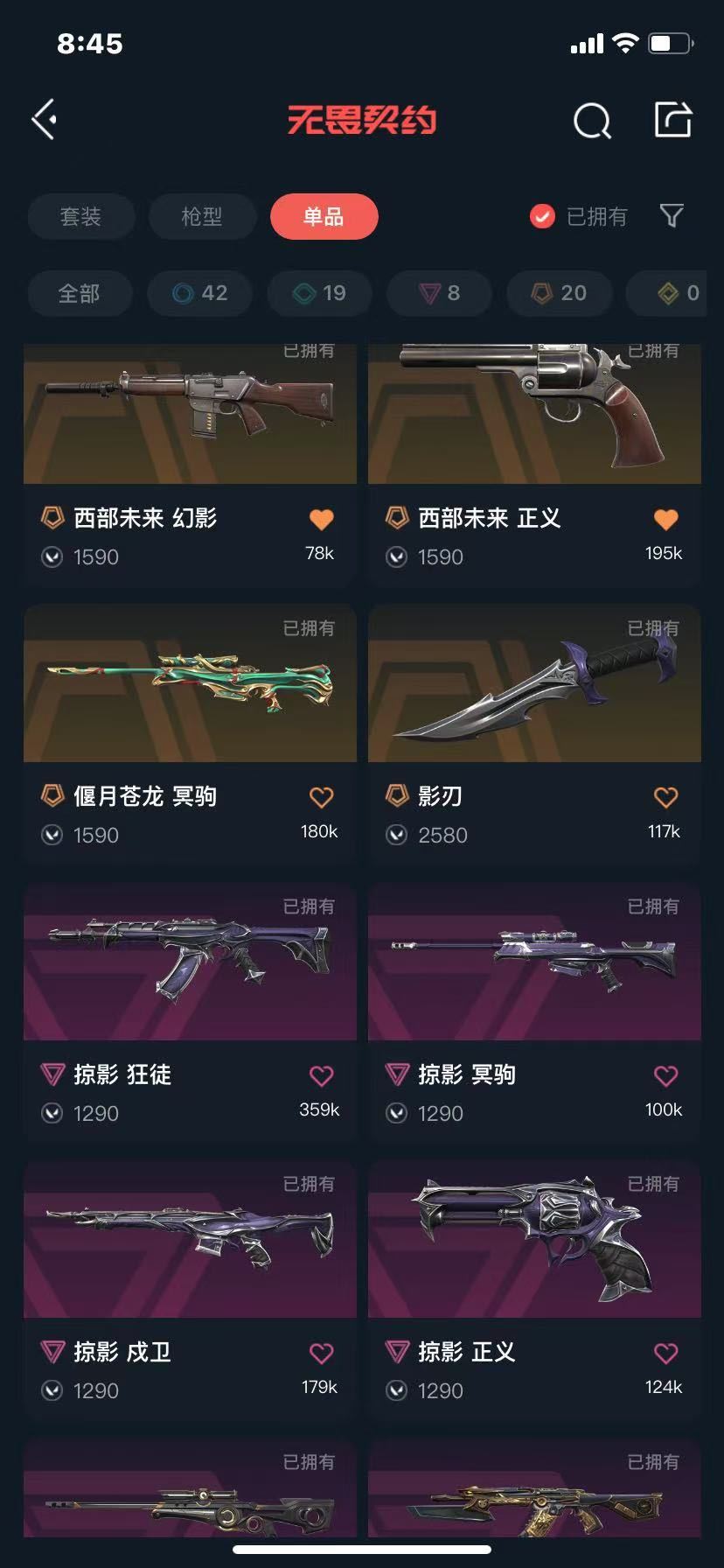Image resolution: width=724 pixels, height=1568 pixels.
Task: Go back with the top-left arrow
Action: 45,120
